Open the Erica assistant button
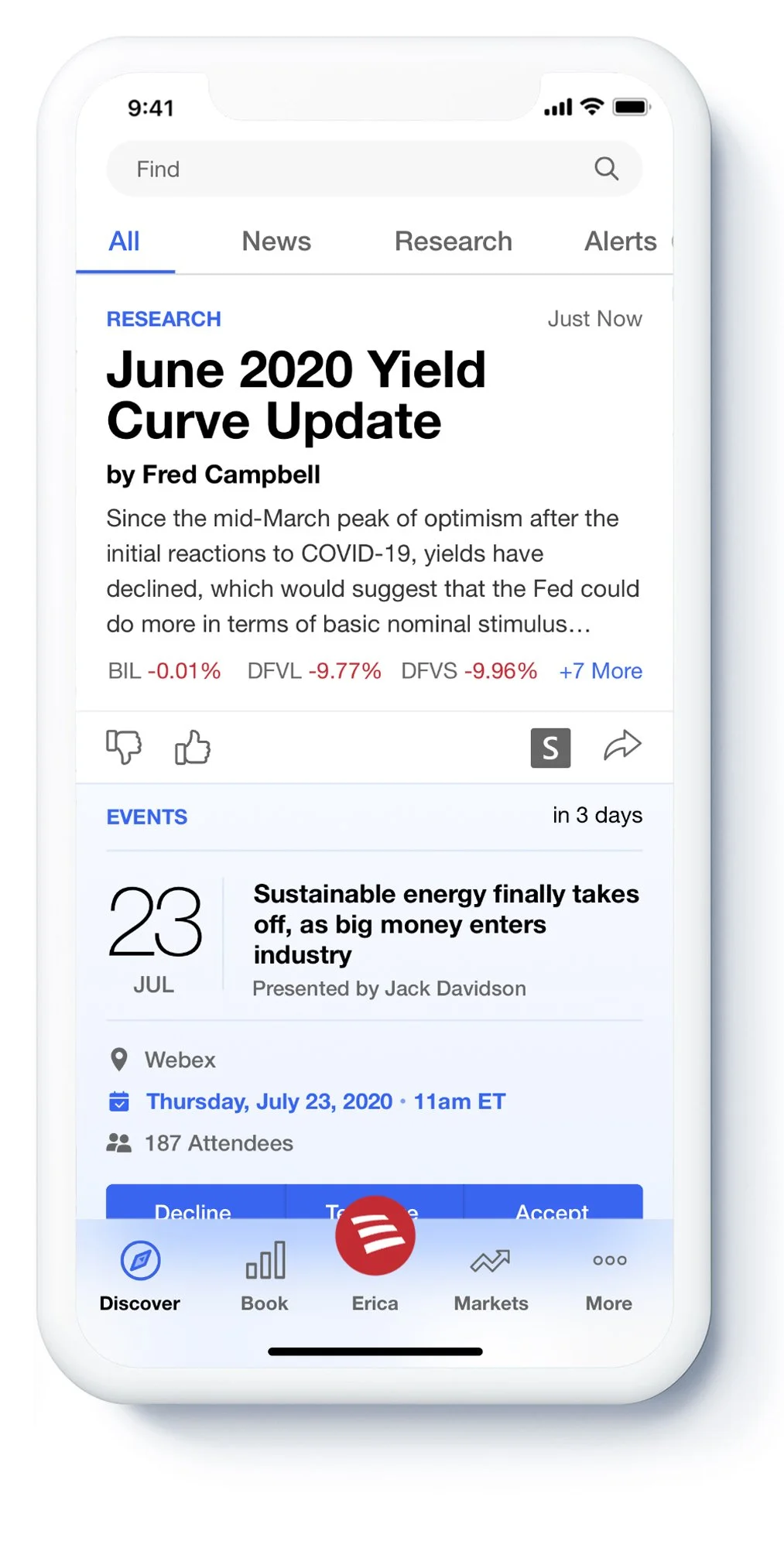Screen dimensions: 784x1548 pos(375,1235)
